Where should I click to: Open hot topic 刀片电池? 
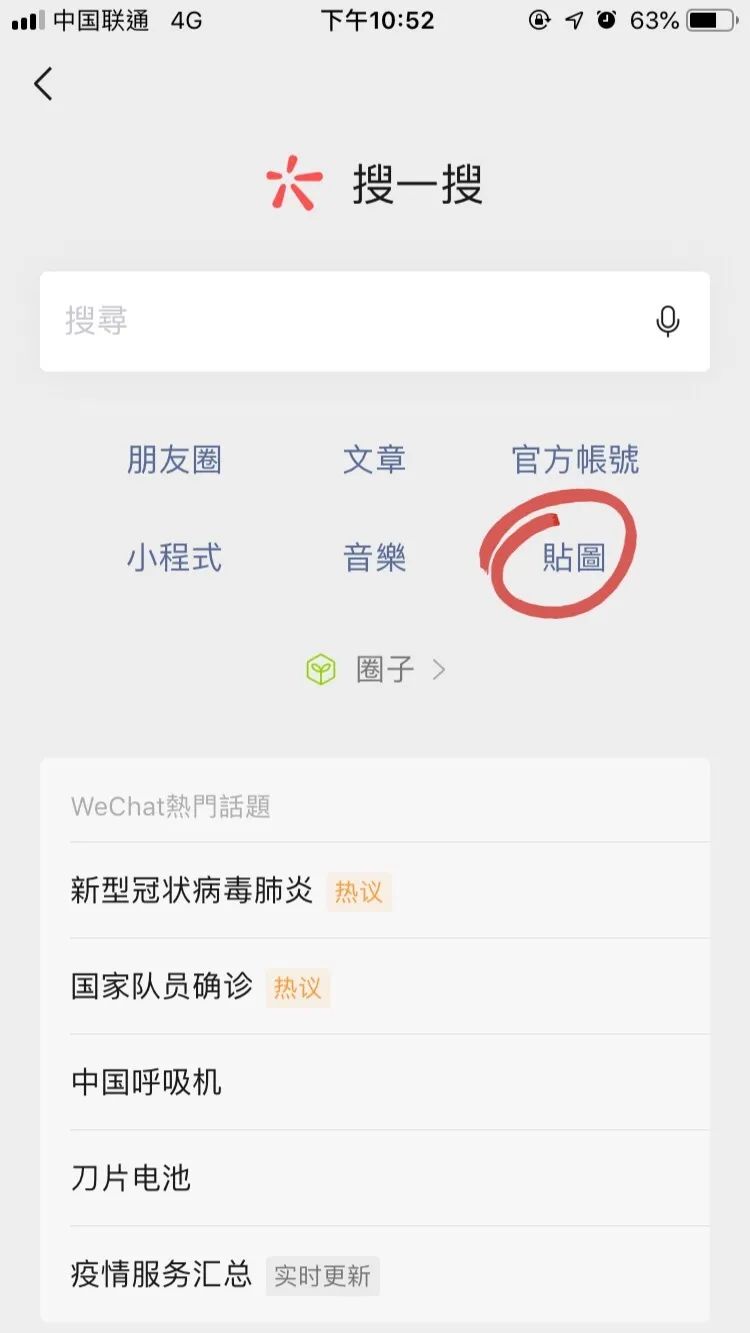click(x=131, y=1178)
